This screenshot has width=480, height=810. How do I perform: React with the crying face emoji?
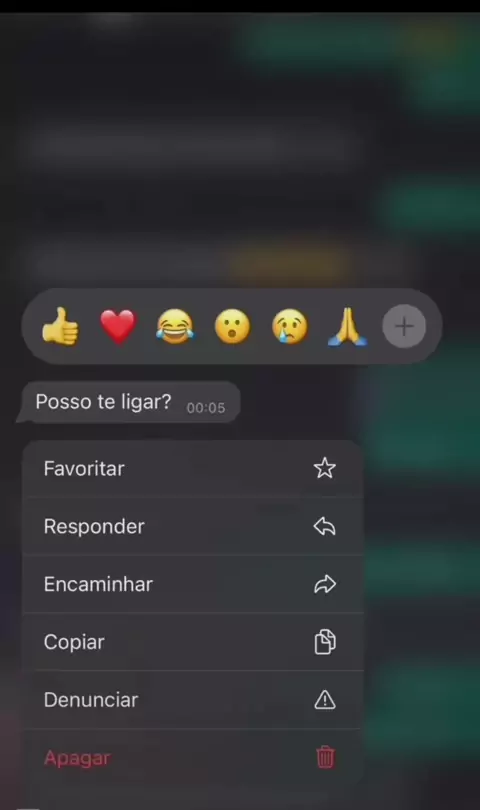(x=290, y=326)
